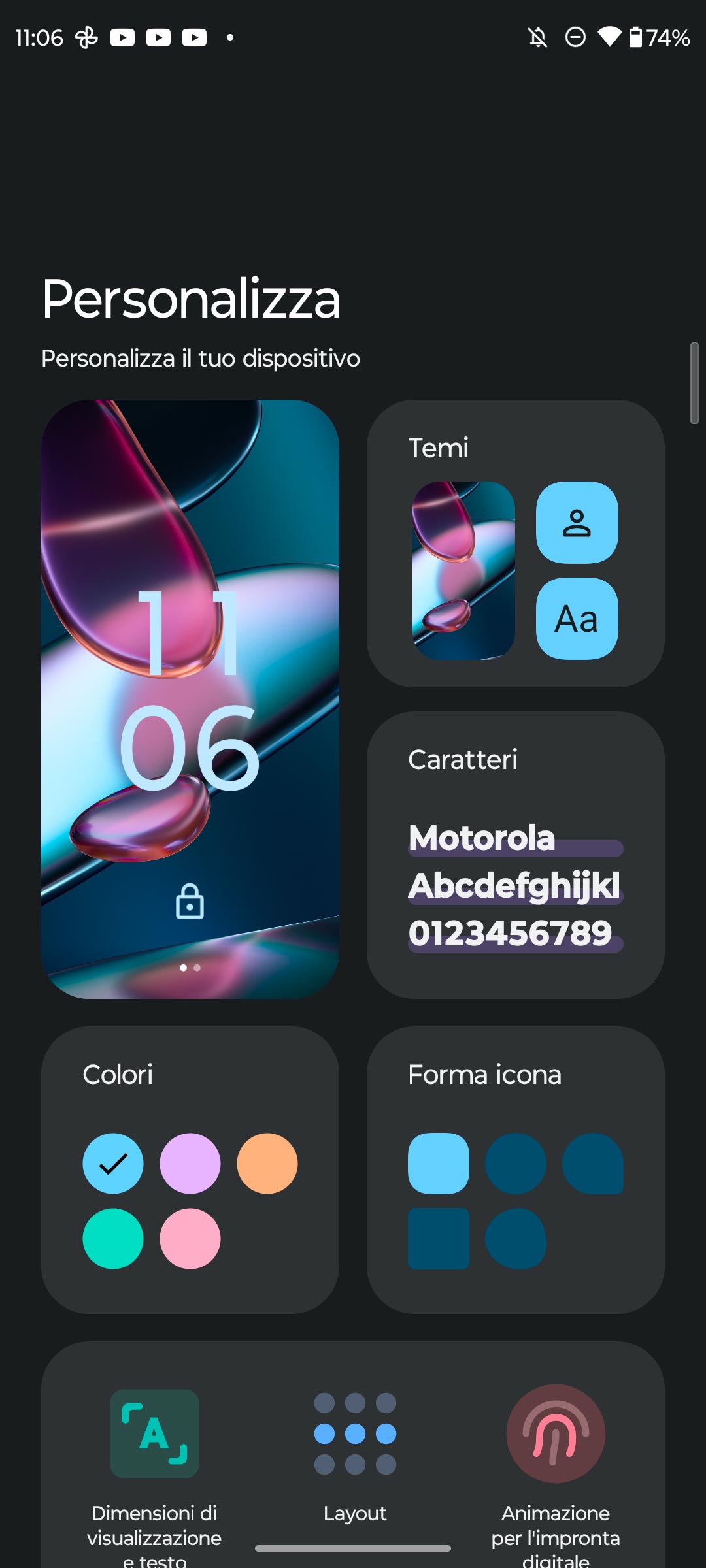706x1568 pixels.
Task: Open the Temi card
Action: pyautogui.click(x=515, y=544)
